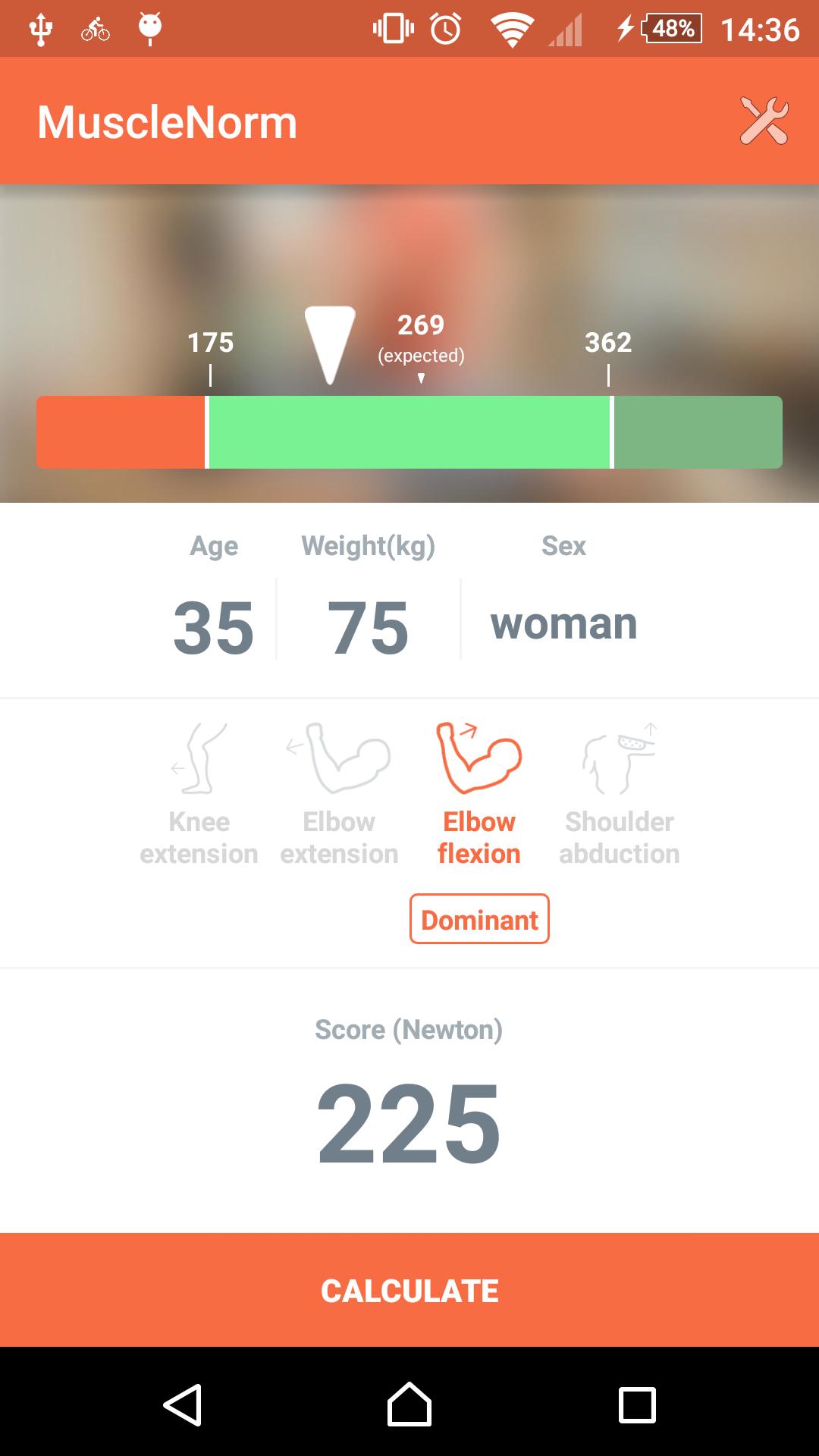
Task: Select Shoulder abduction exercise
Action: click(x=619, y=793)
